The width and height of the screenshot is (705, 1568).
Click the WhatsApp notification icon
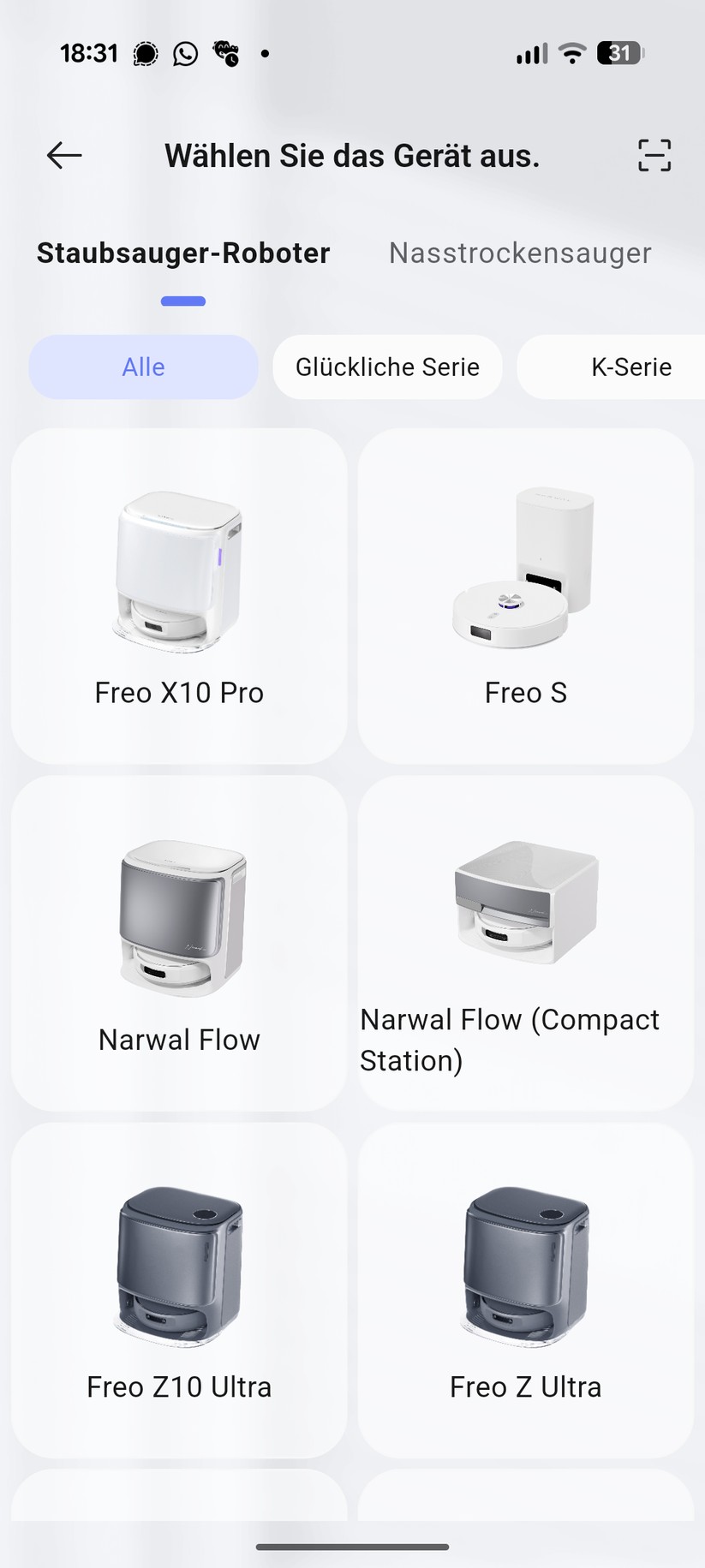click(x=184, y=53)
